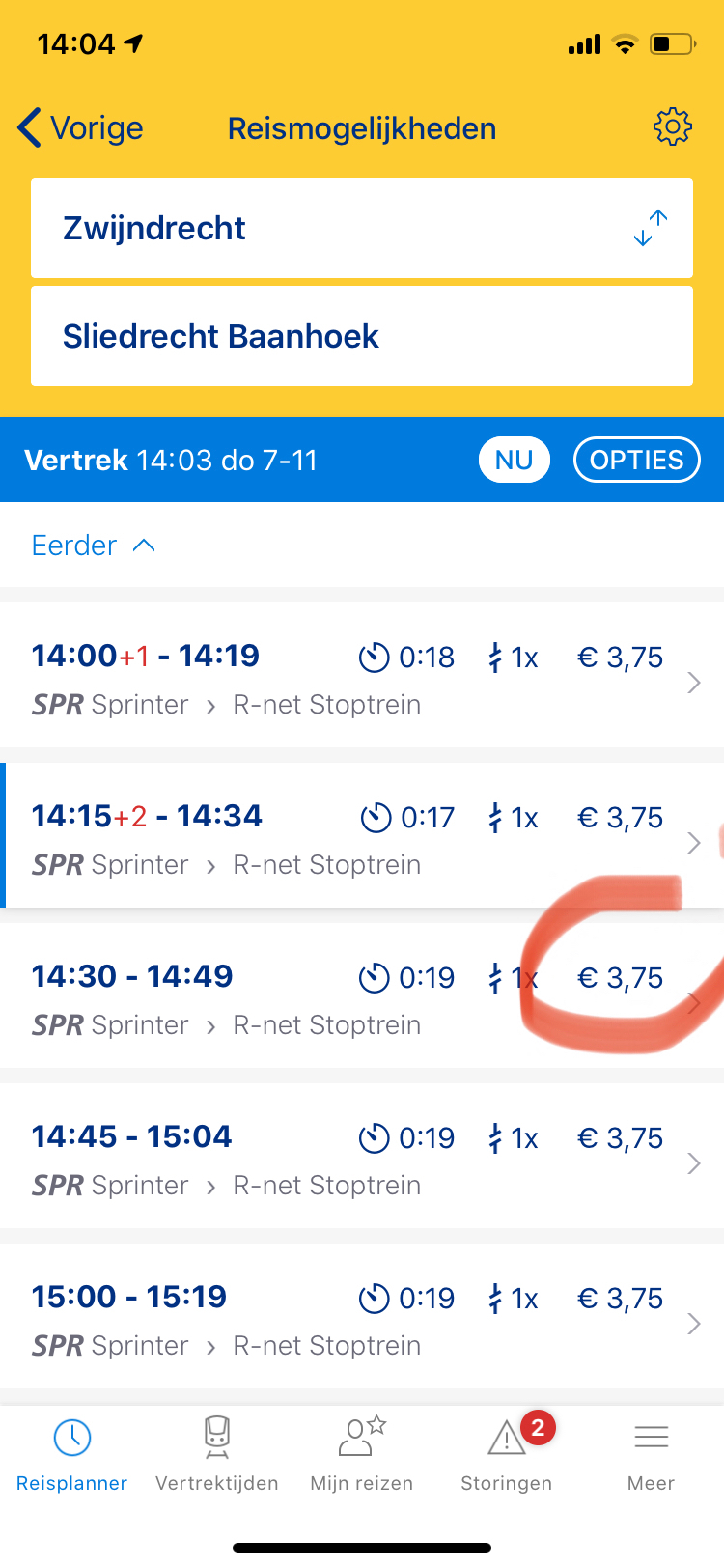Open the OPTIES travel options
Image resolution: width=724 pixels, height=1568 pixels.
click(x=637, y=460)
